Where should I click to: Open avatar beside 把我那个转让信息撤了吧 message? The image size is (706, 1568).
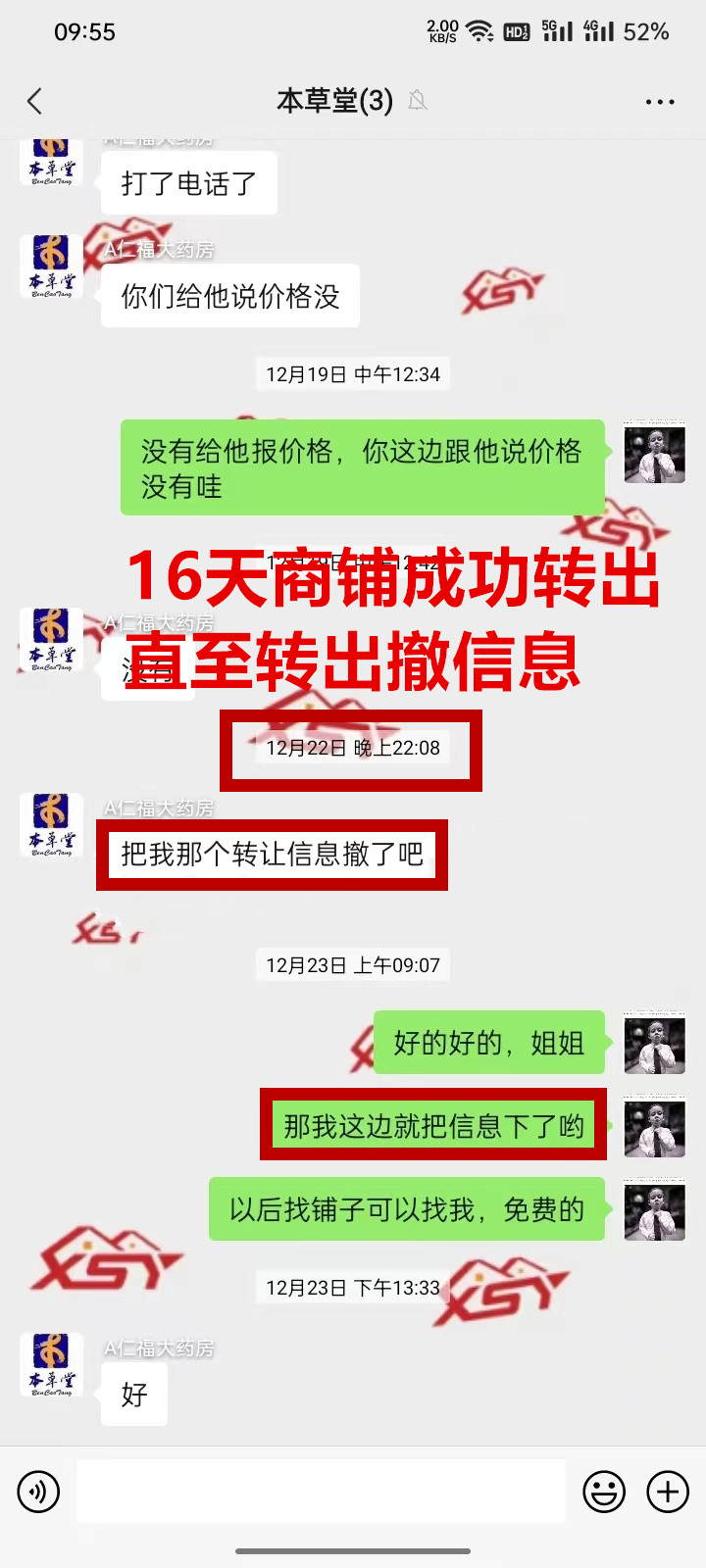click(51, 825)
